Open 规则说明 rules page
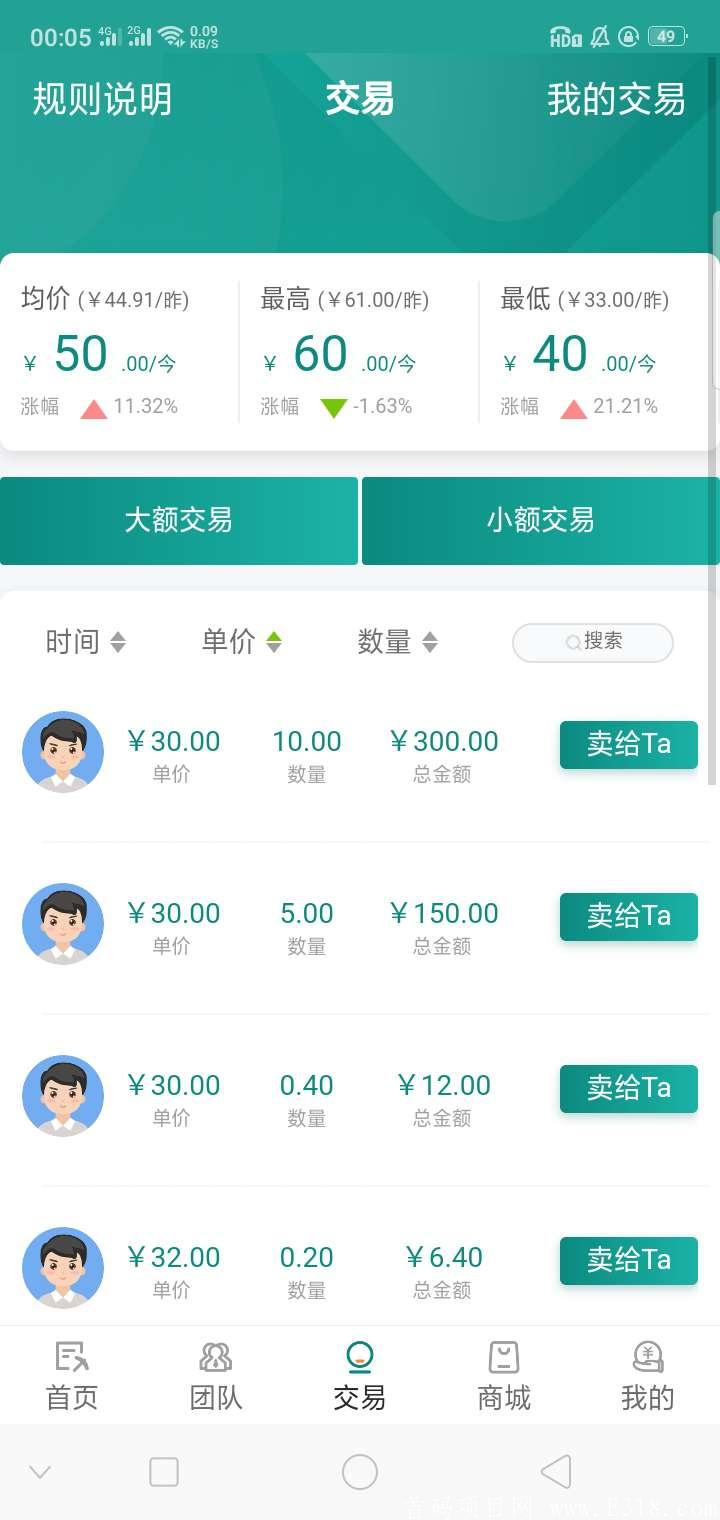Viewport: 720px width, 1520px height. 102,100
